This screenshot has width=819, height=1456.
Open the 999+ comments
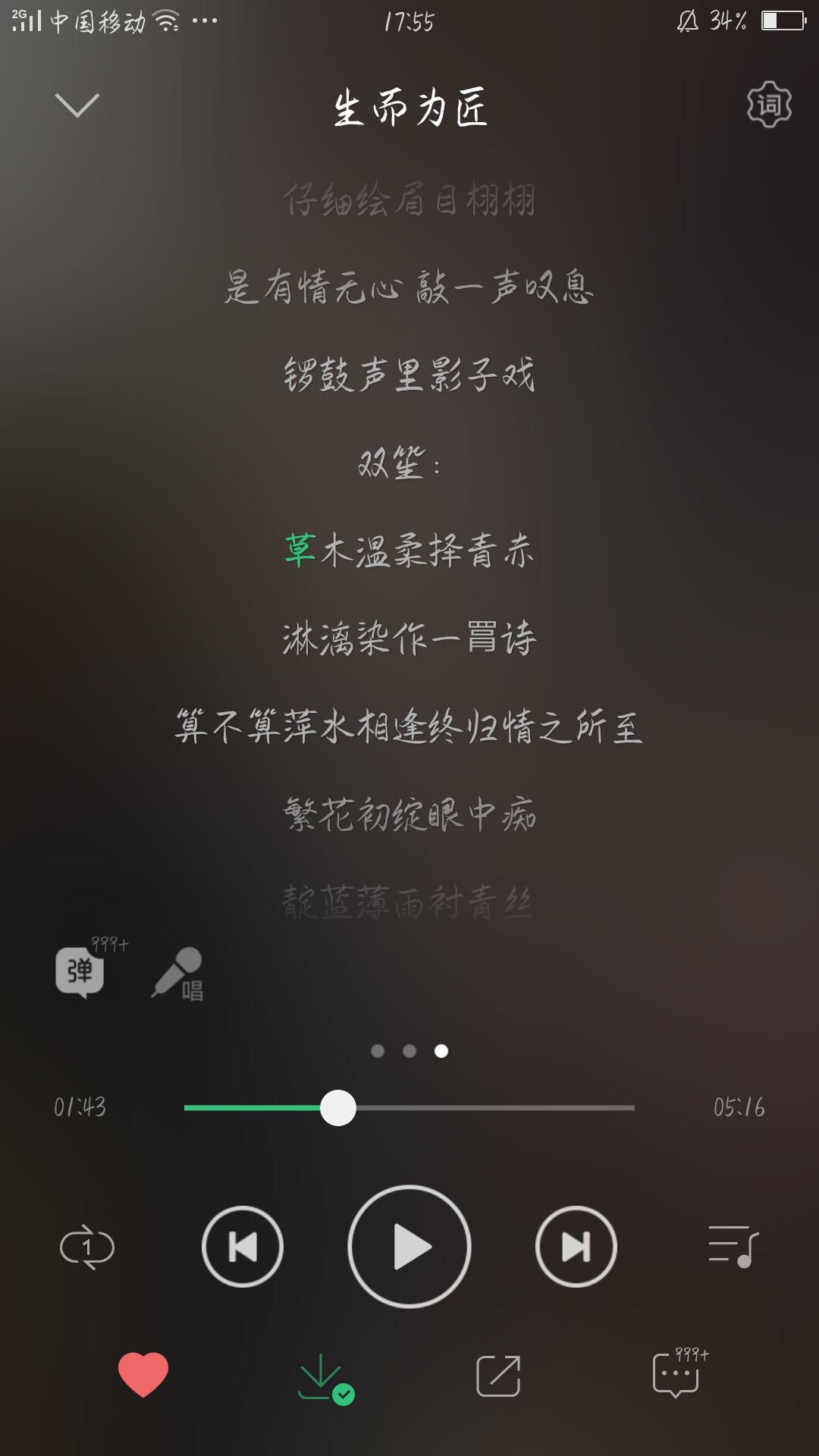(680, 1373)
